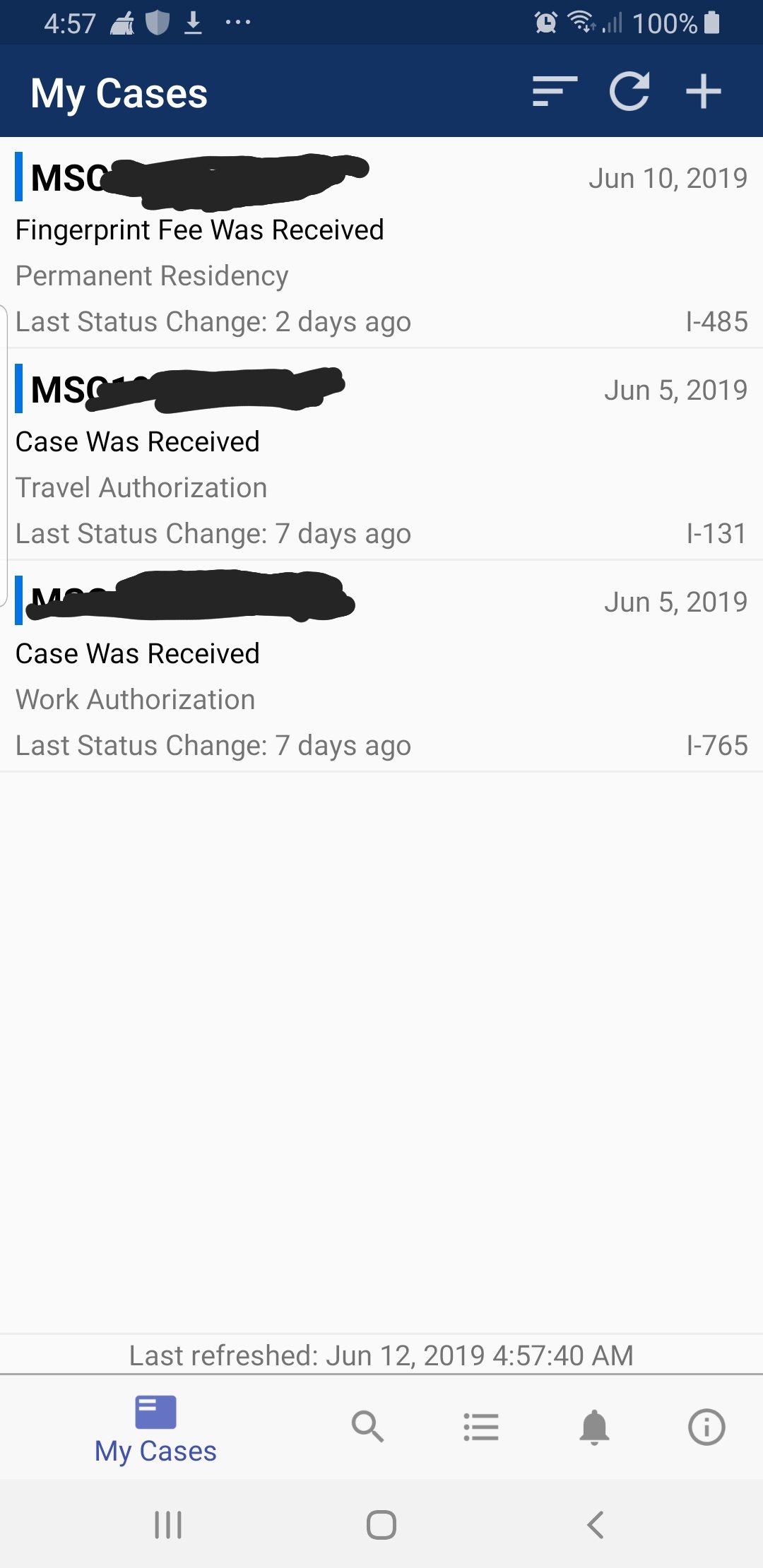The height and width of the screenshot is (1568, 763).
Task: Open the info tab
Action: [x=706, y=1427]
